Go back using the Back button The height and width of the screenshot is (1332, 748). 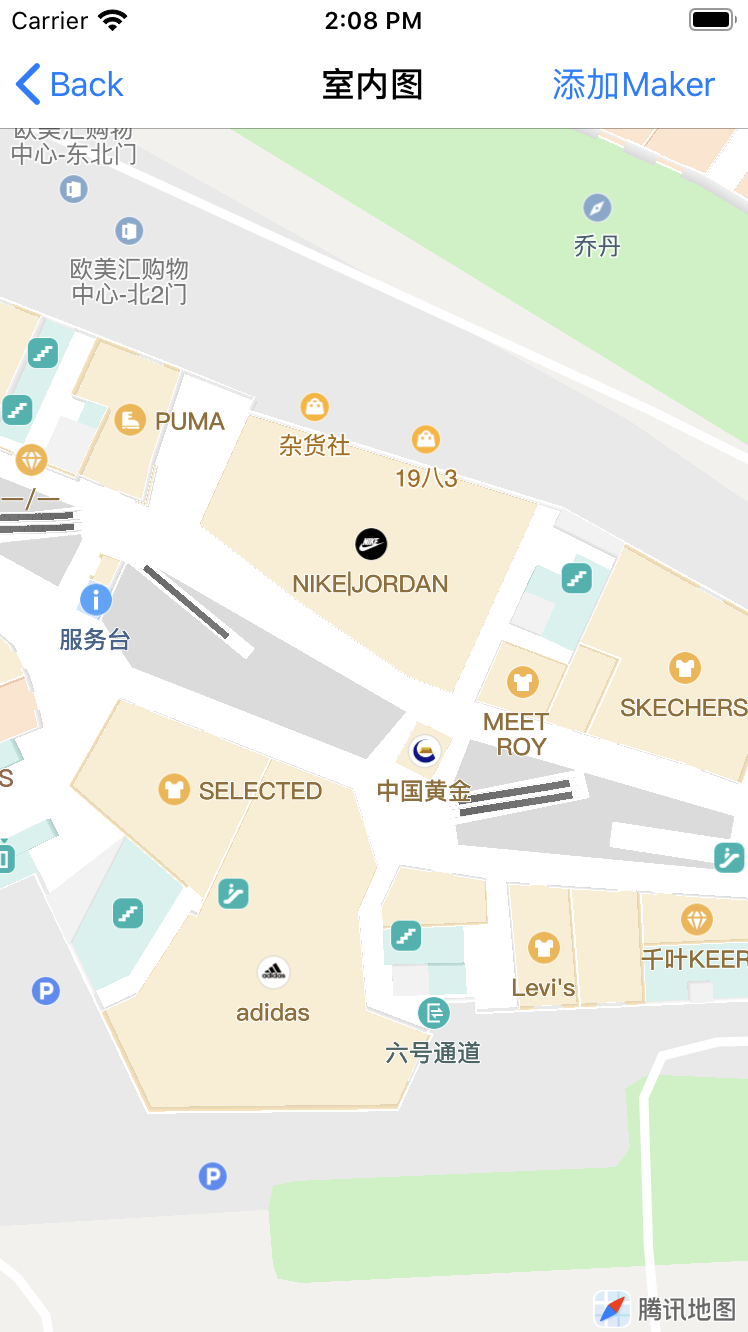pyautogui.click(x=70, y=85)
